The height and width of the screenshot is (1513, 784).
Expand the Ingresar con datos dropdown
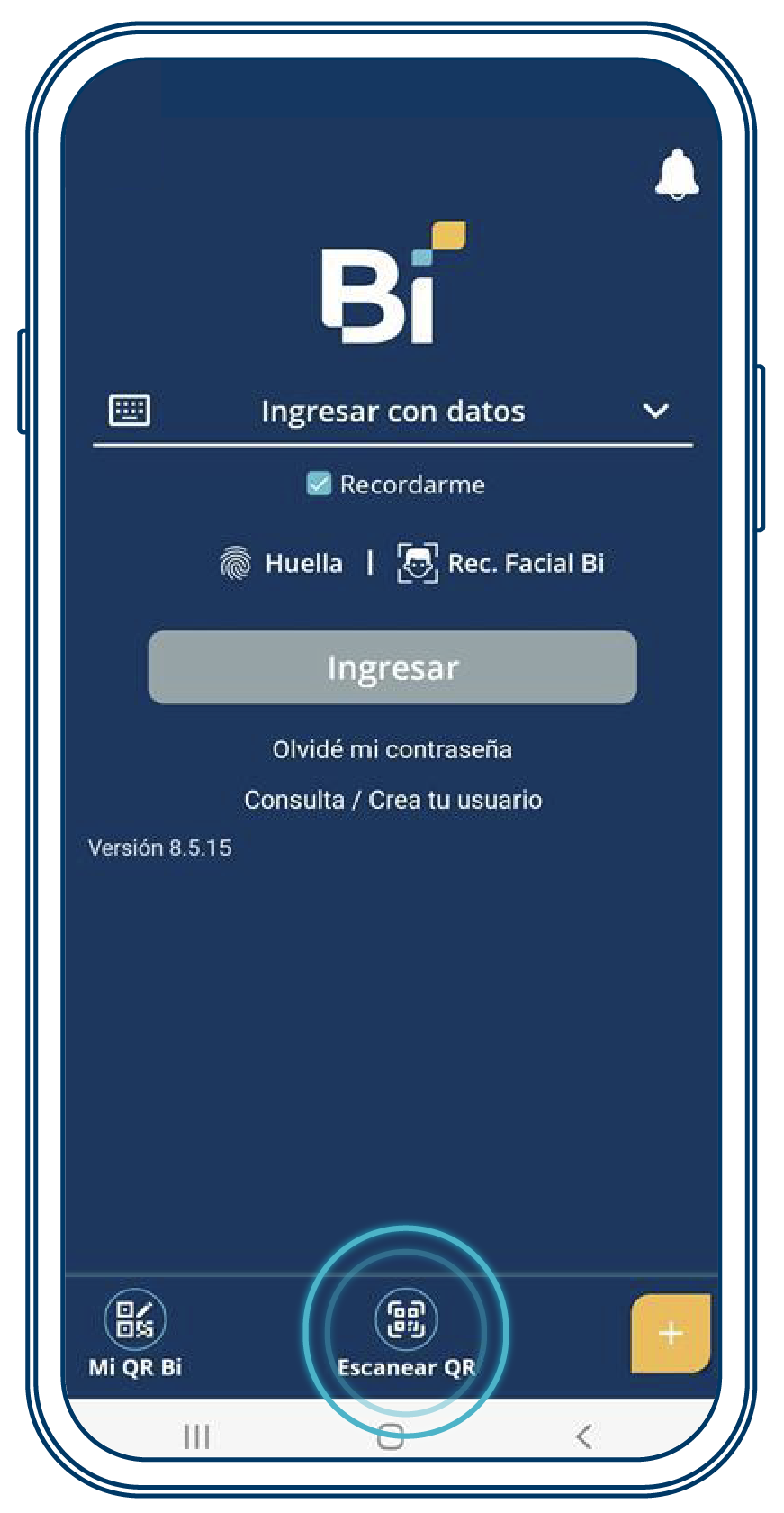pos(656,412)
